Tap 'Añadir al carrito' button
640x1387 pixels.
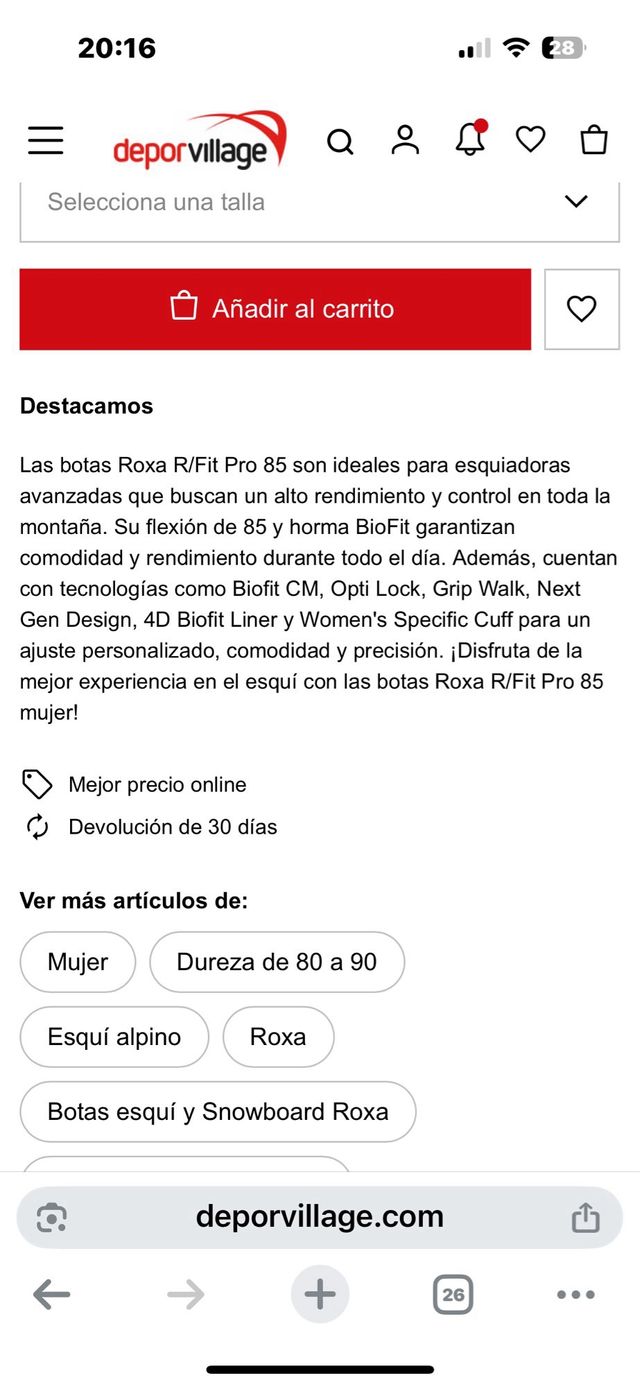click(275, 309)
